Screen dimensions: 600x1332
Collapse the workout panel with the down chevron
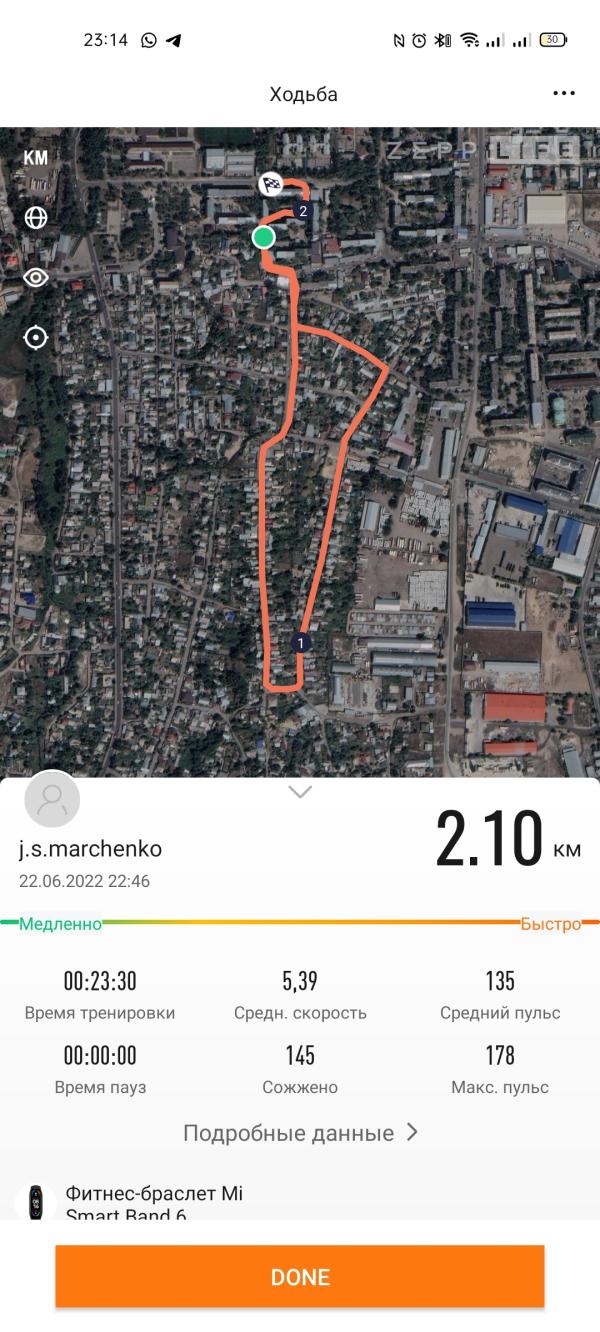[300, 792]
